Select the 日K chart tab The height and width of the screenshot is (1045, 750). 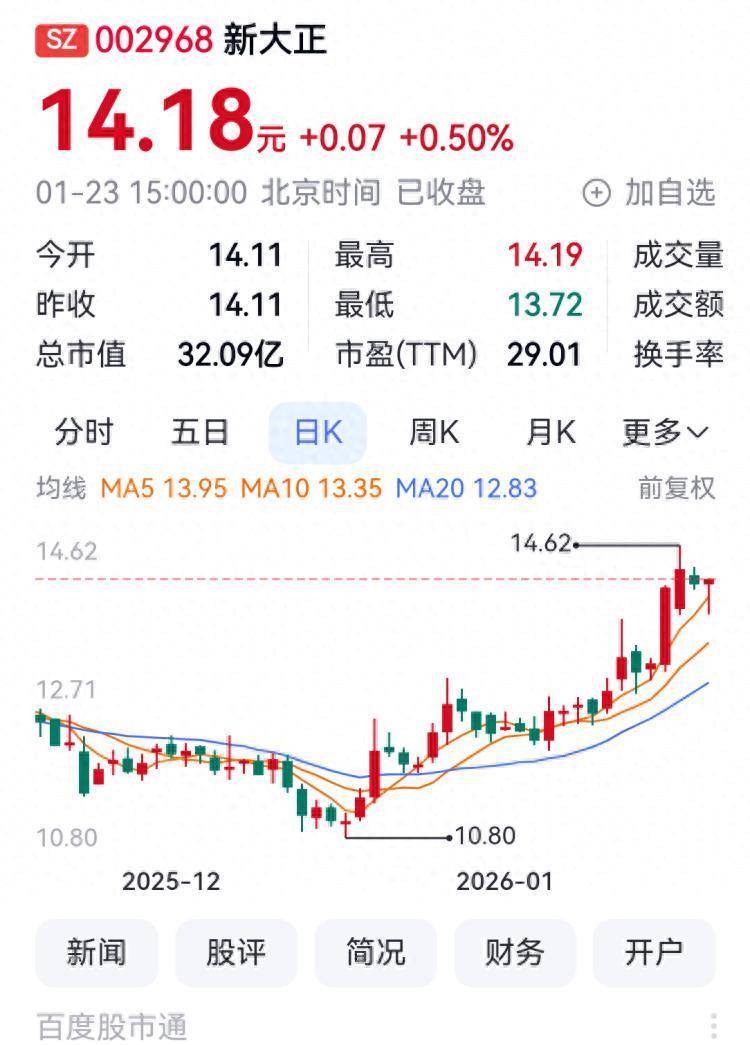(318, 433)
